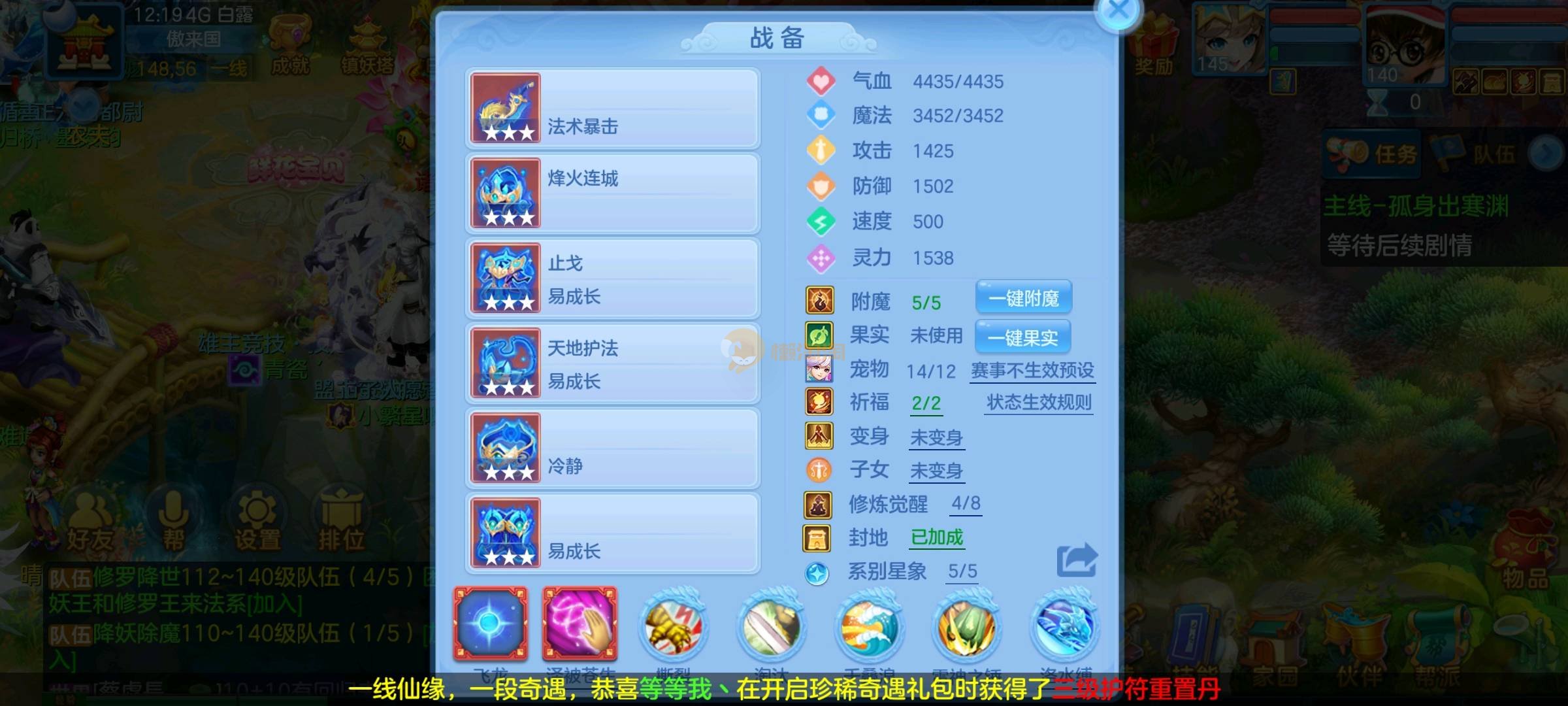Open the 冷静 equipment card

click(612, 448)
